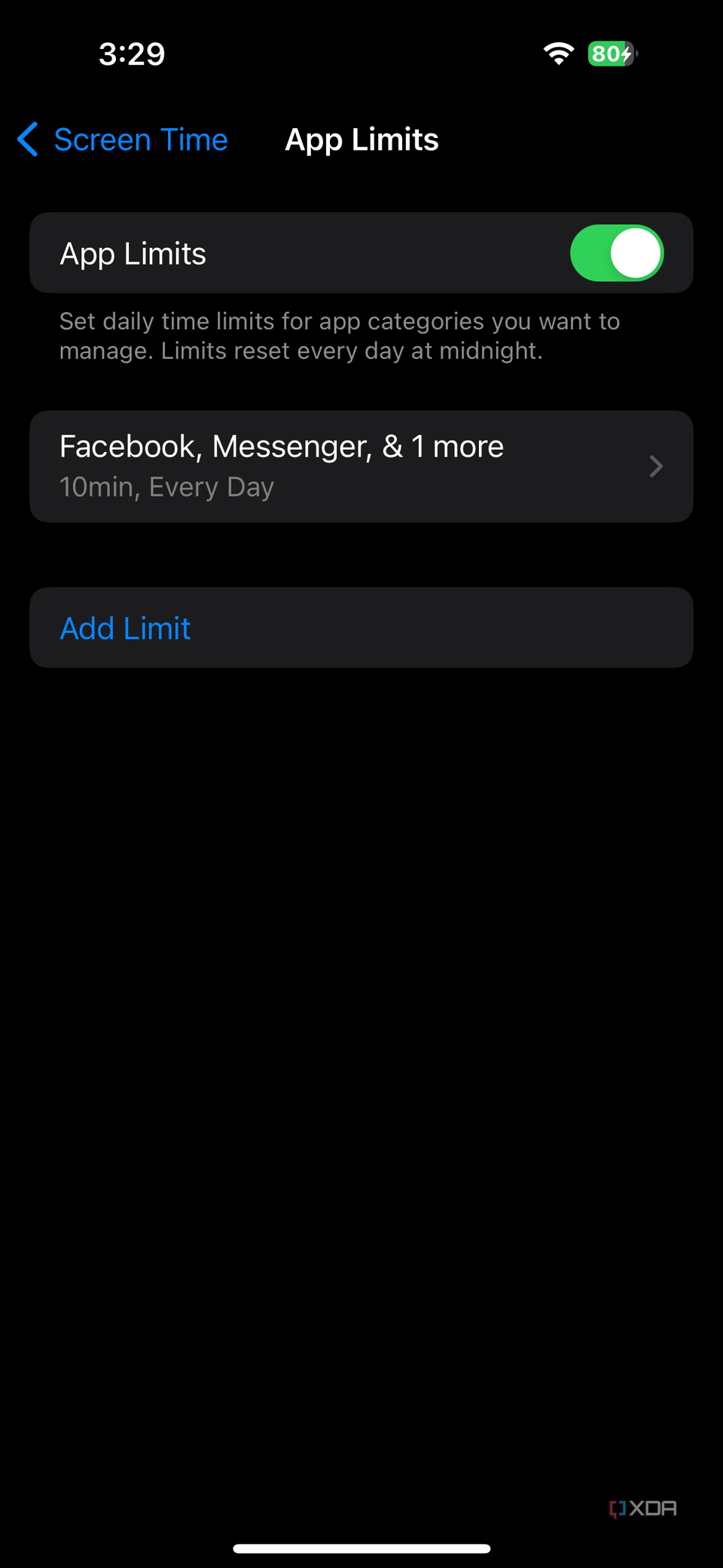This screenshot has width=723, height=1568.
Task: Select the App Limits title
Action: (x=361, y=139)
